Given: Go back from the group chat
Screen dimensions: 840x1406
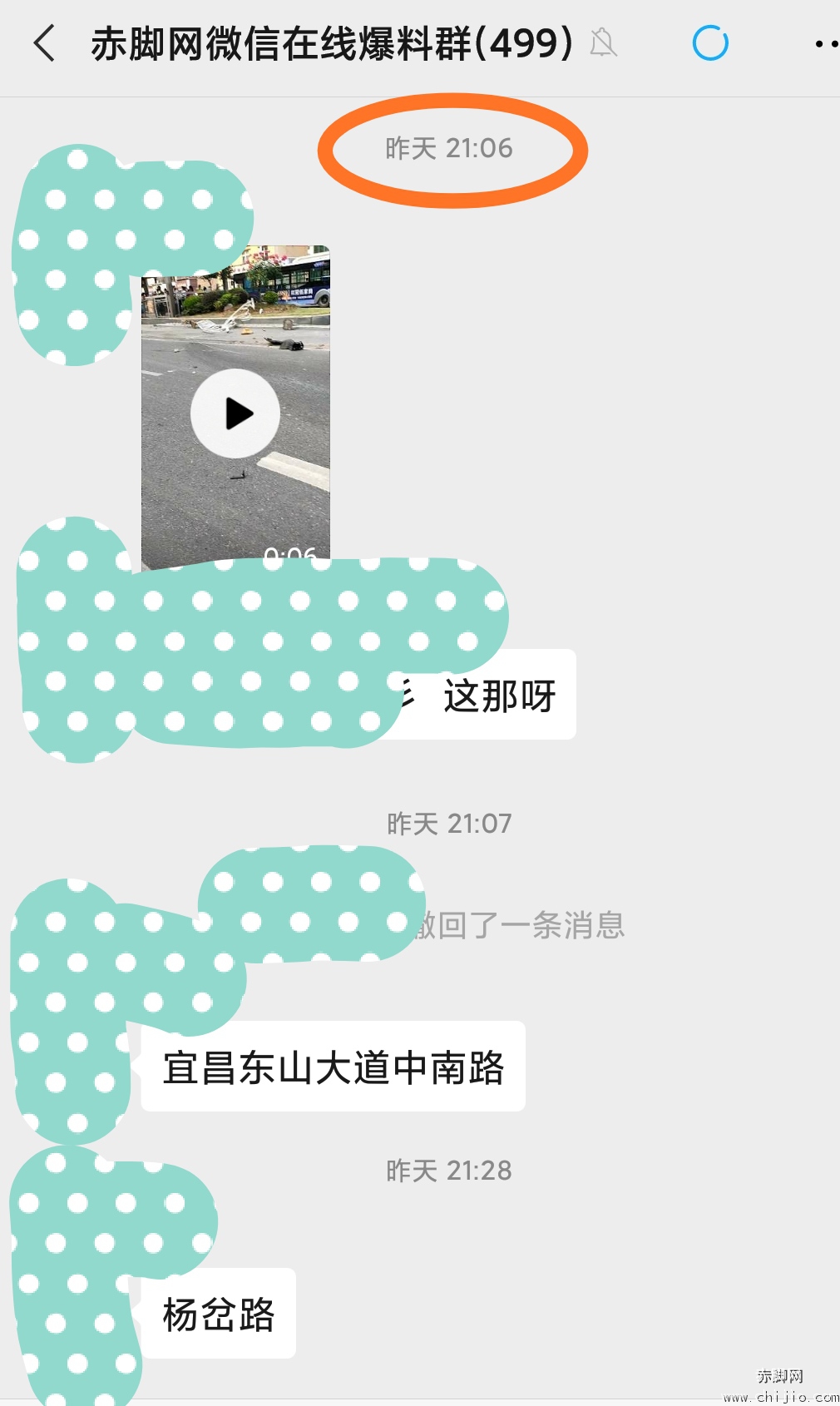Looking at the screenshot, I should coord(44,43).
